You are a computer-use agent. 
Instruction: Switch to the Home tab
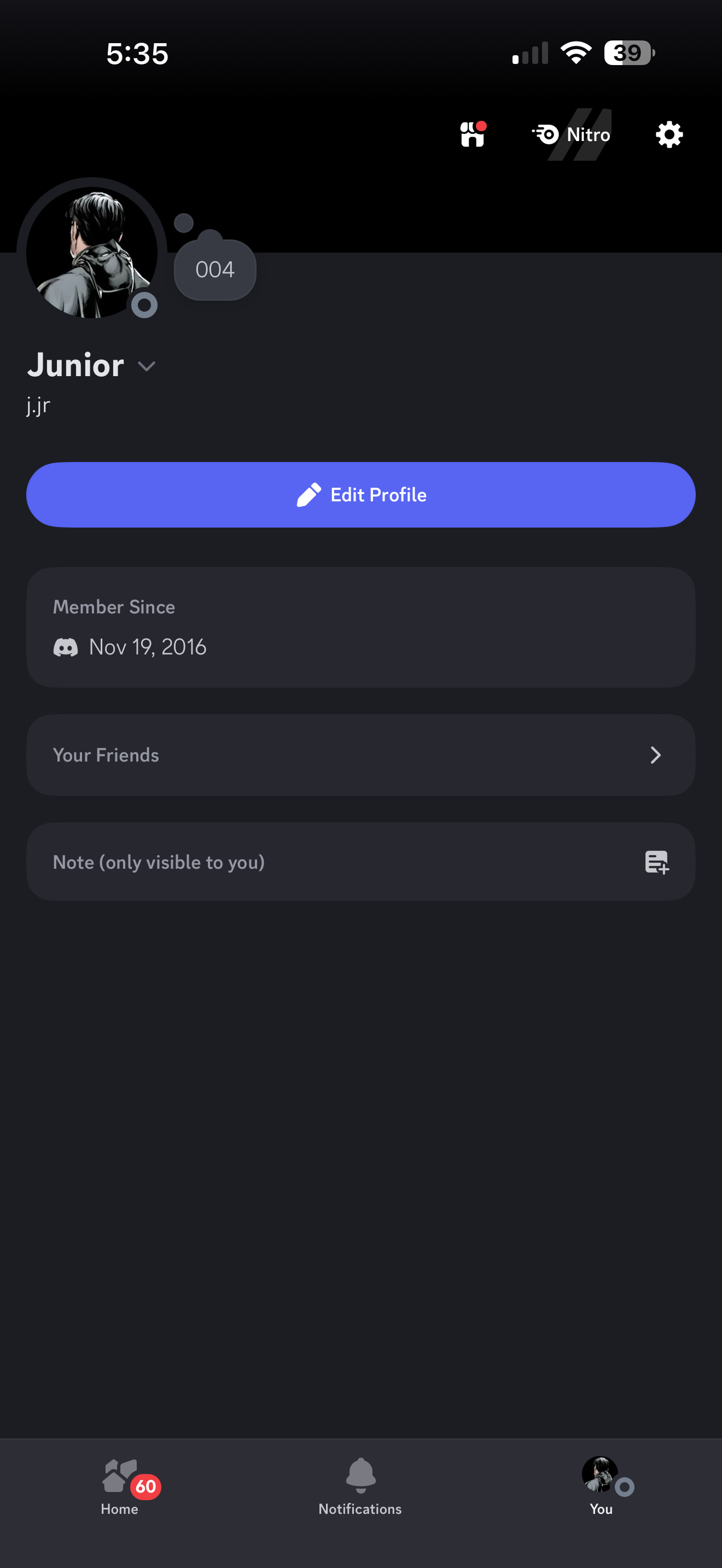pyautogui.click(x=120, y=1486)
